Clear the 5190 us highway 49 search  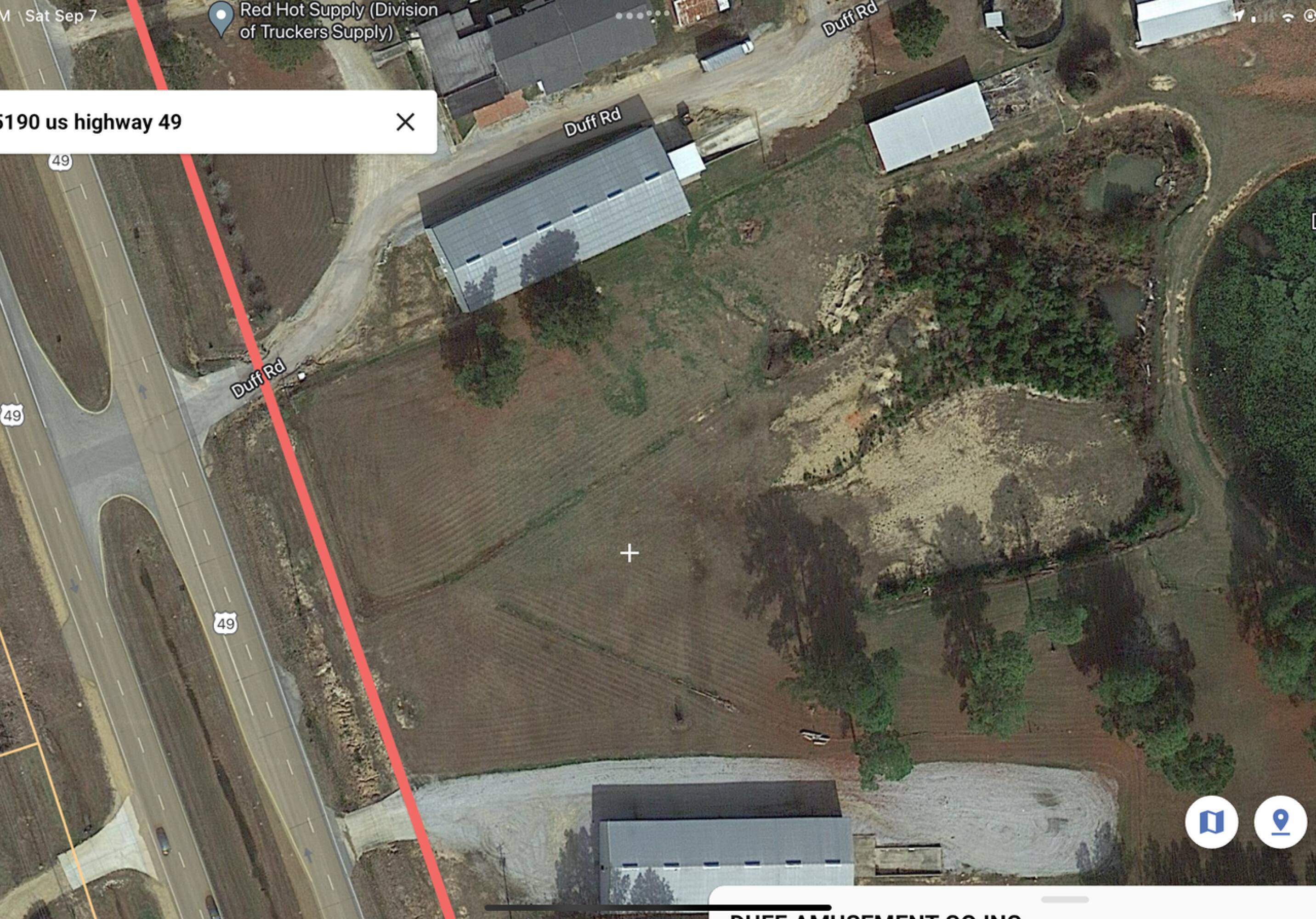tap(405, 122)
